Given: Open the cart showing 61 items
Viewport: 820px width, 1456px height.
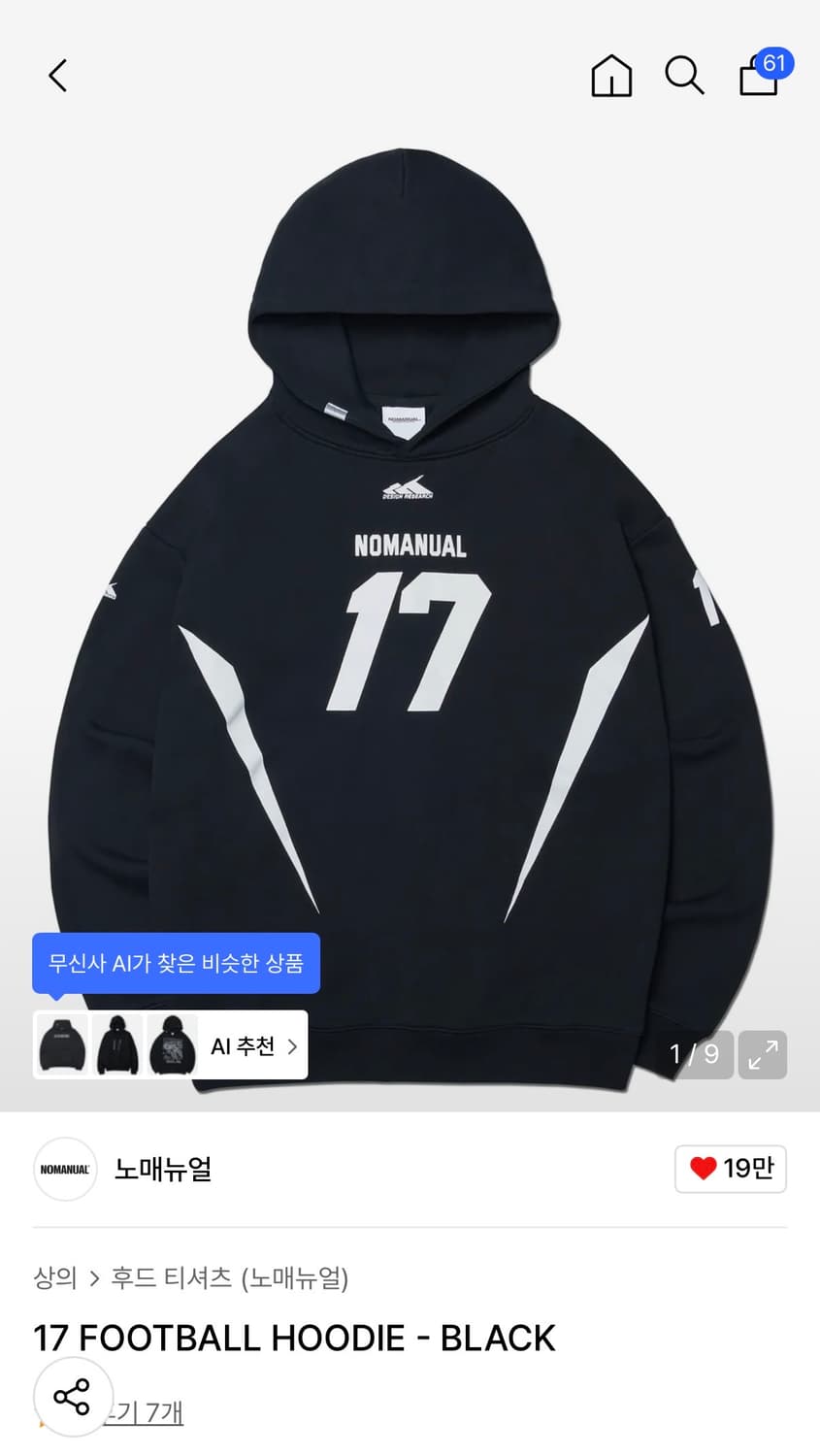Looking at the screenshot, I should [x=758, y=76].
